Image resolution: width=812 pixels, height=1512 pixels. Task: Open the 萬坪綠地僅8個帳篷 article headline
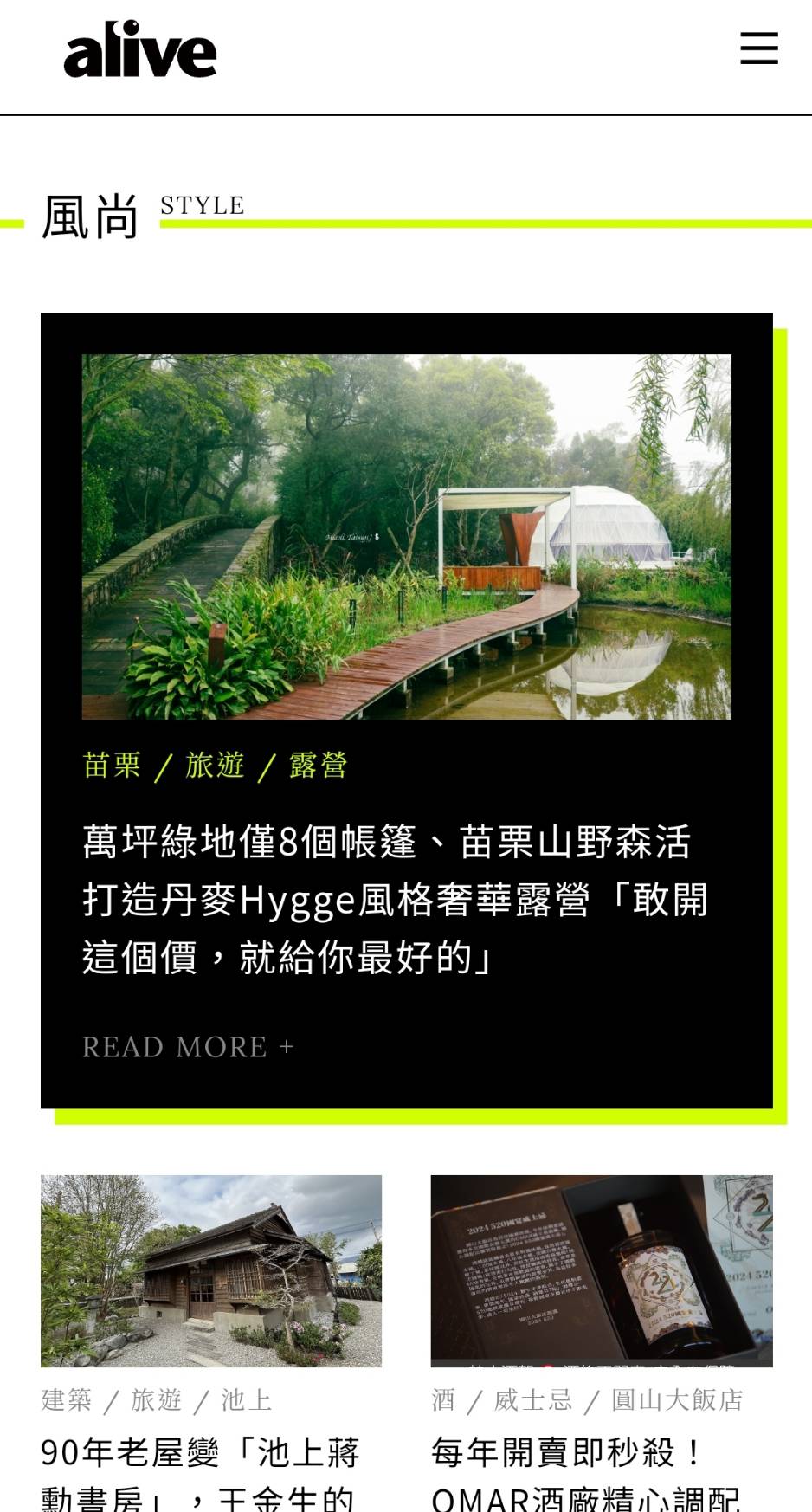pos(394,900)
